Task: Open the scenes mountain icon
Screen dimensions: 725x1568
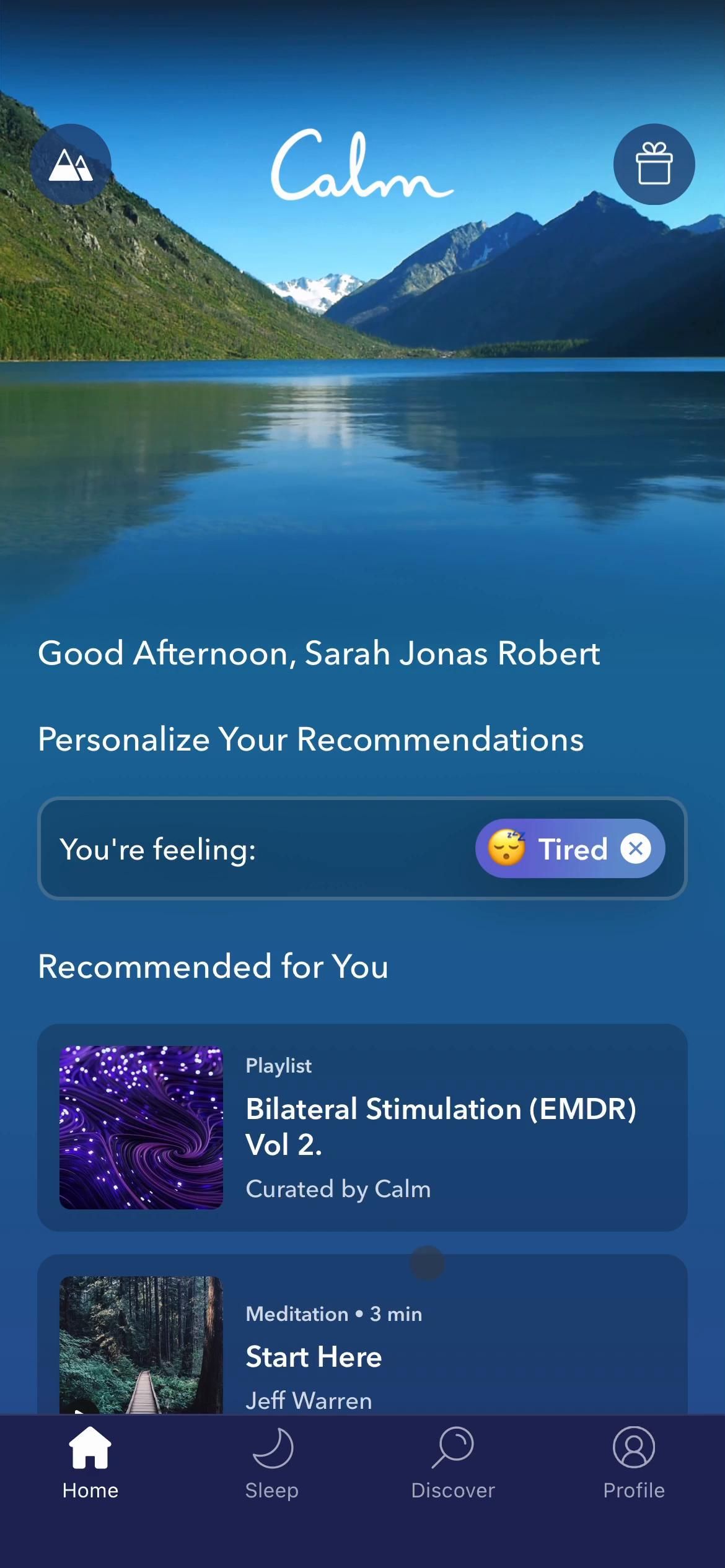Action: (x=71, y=165)
